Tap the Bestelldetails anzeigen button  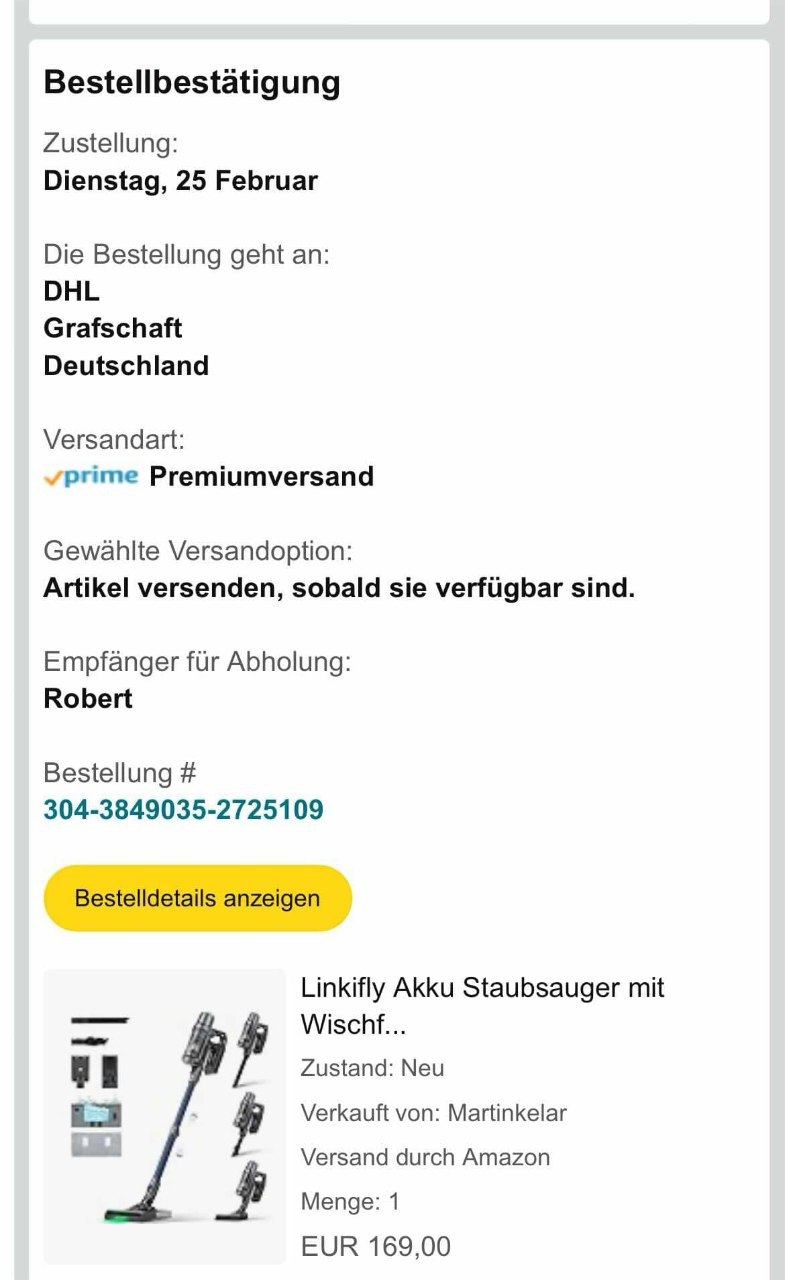click(x=197, y=898)
